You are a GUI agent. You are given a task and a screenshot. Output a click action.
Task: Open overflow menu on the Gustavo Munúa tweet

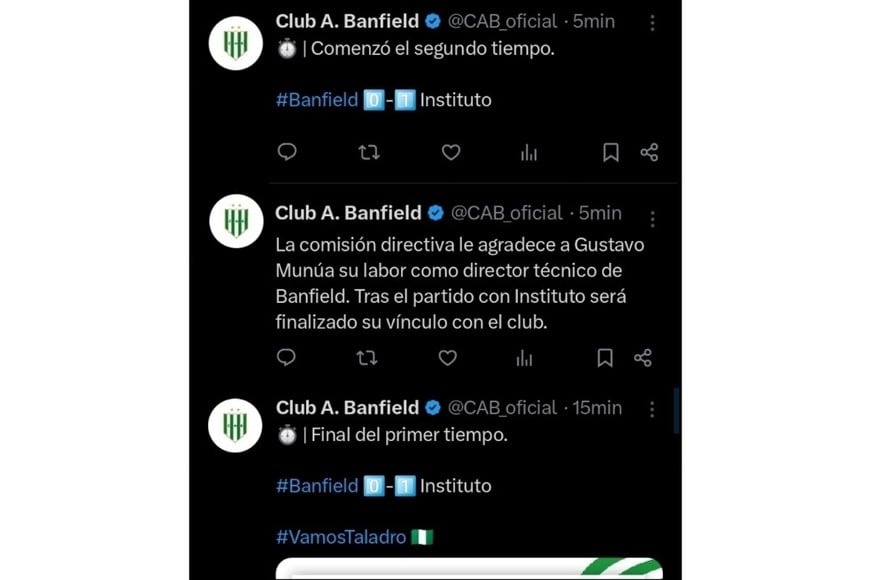point(652,218)
